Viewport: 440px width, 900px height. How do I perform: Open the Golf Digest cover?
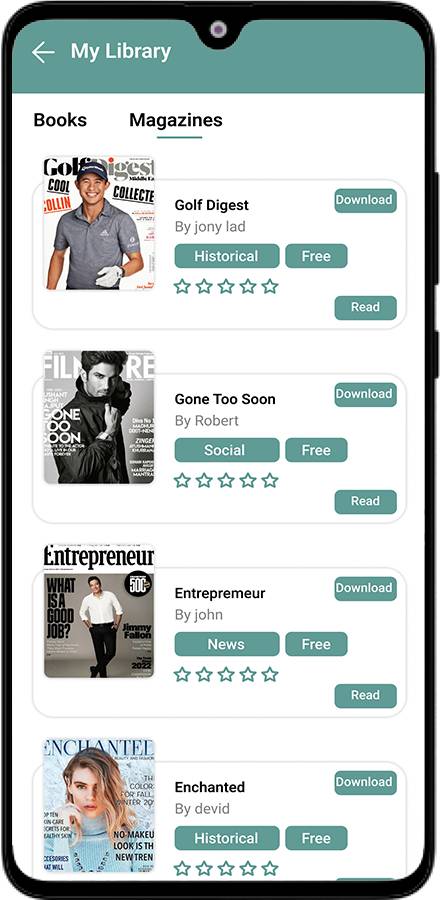(99, 223)
